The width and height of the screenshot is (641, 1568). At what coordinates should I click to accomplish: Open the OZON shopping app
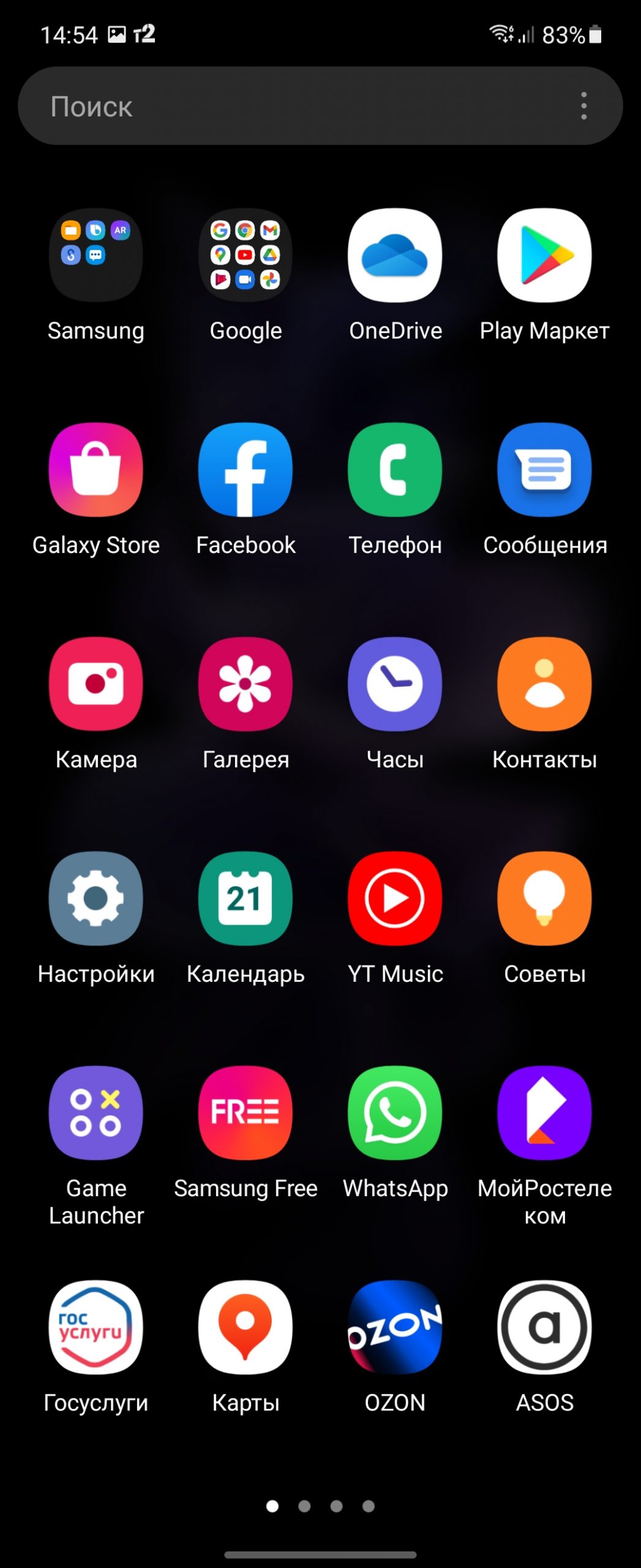[x=395, y=1327]
